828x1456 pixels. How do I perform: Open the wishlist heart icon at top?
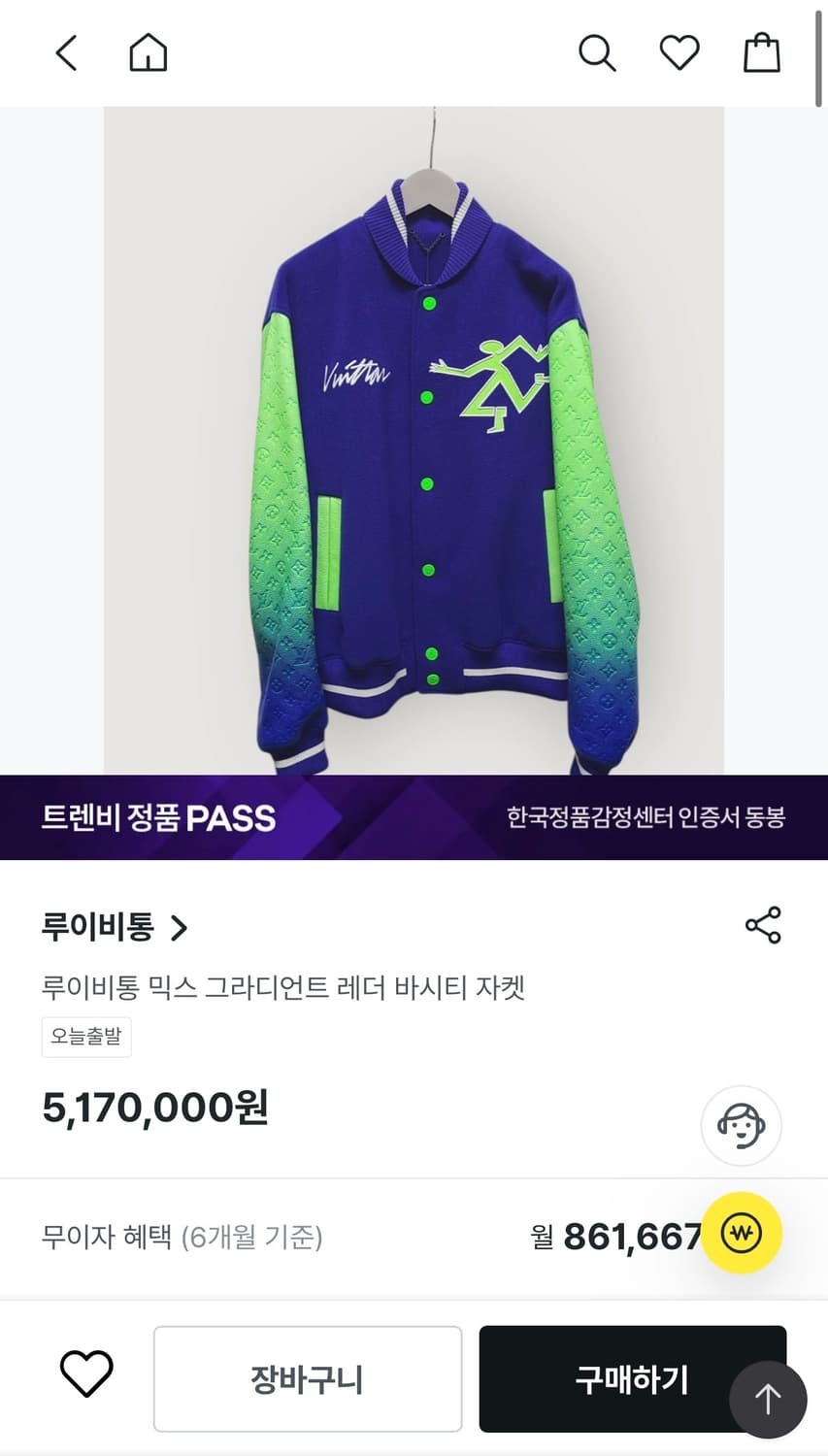(679, 53)
